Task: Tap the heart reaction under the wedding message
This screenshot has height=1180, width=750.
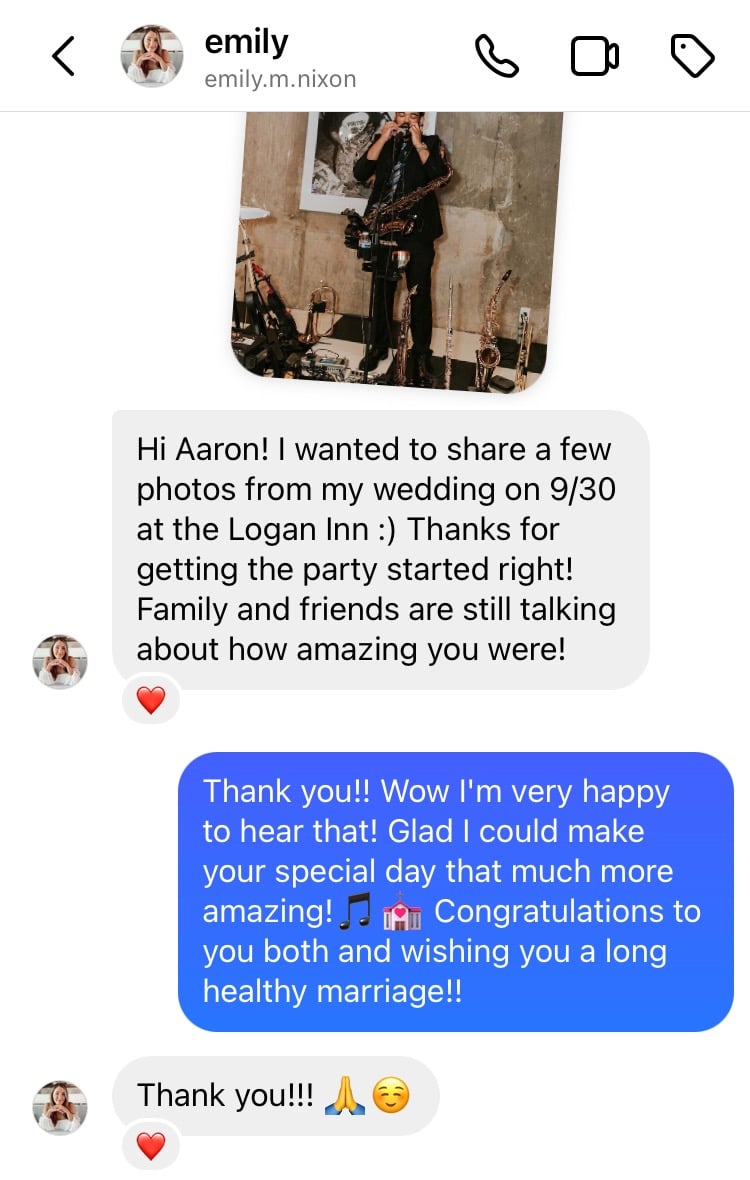Action: [x=150, y=700]
